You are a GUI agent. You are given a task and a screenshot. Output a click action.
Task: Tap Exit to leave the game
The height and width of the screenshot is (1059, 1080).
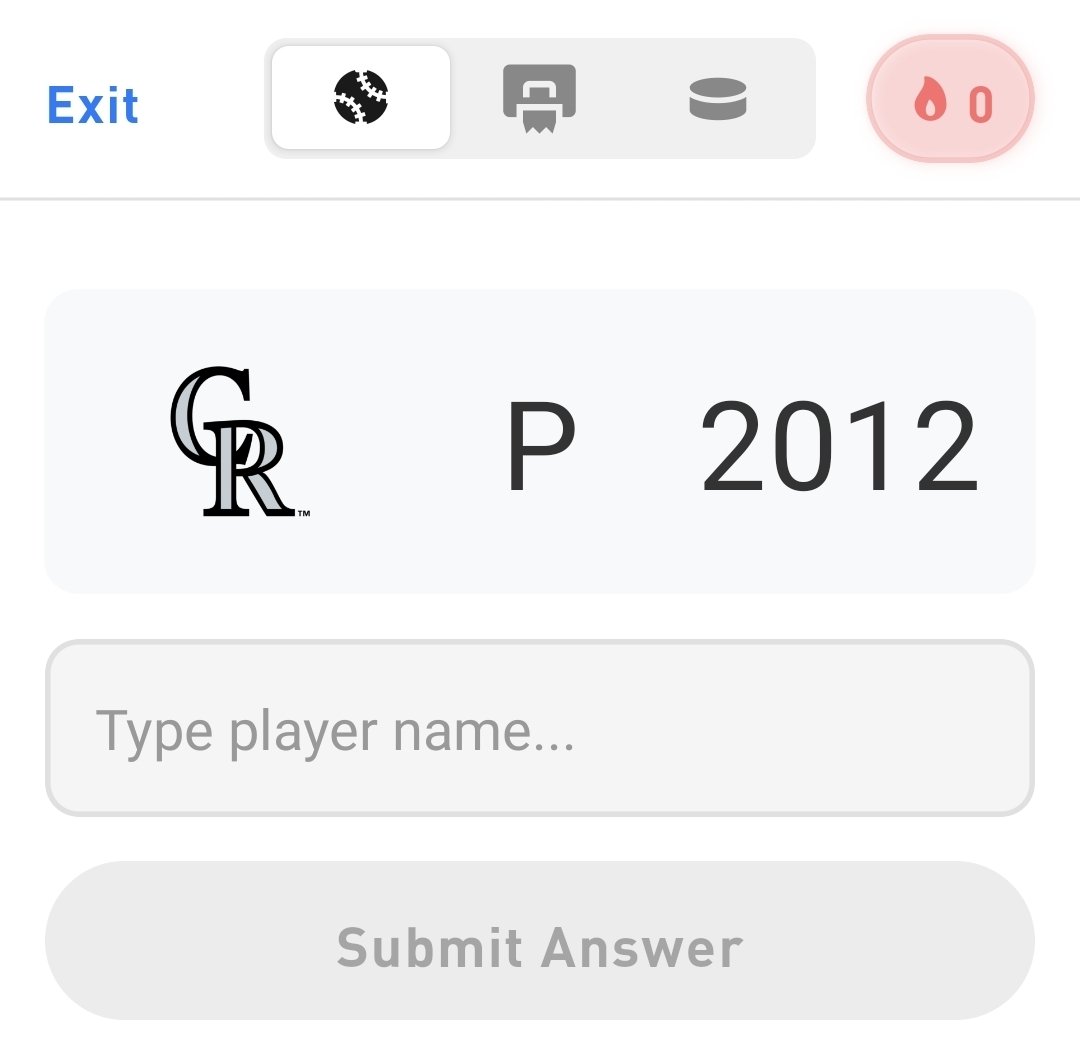coord(93,105)
